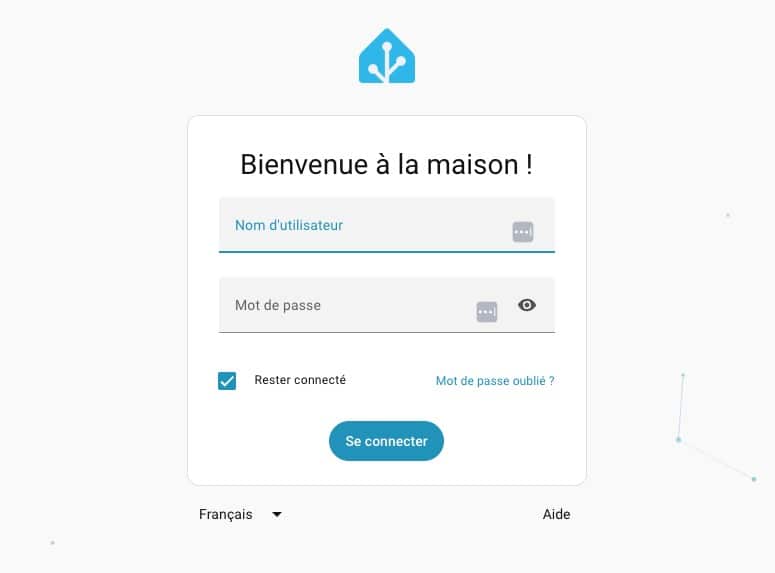
Task: Expand the Français language dropdown
Action: [x=241, y=515]
